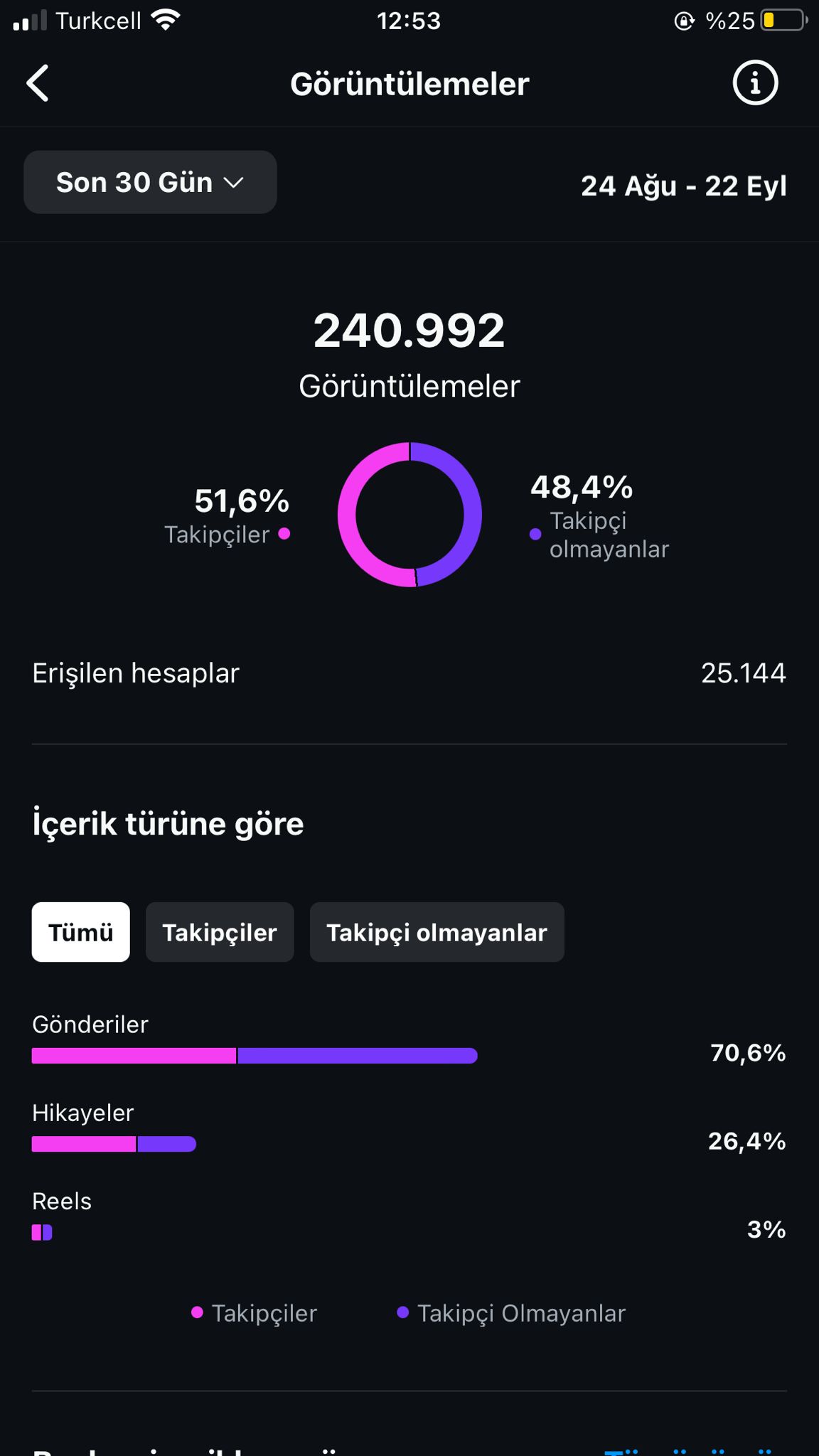The width and height of the screenshot is (819, 1456).
Task: Switch to the Takipçiler filter
Action: pyautogui.click(x=220, y=932)
